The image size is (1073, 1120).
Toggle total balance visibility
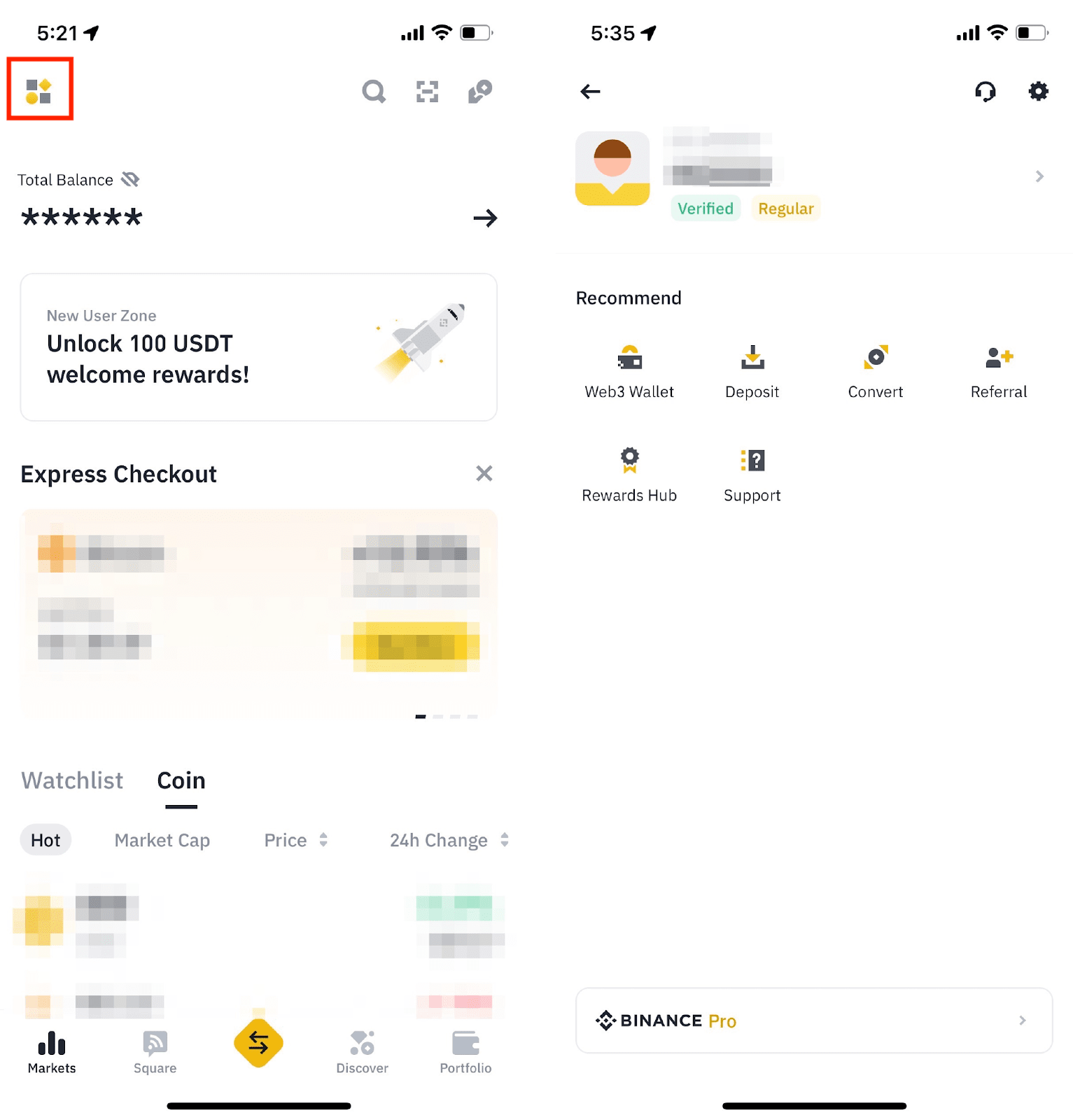point(130,180)
